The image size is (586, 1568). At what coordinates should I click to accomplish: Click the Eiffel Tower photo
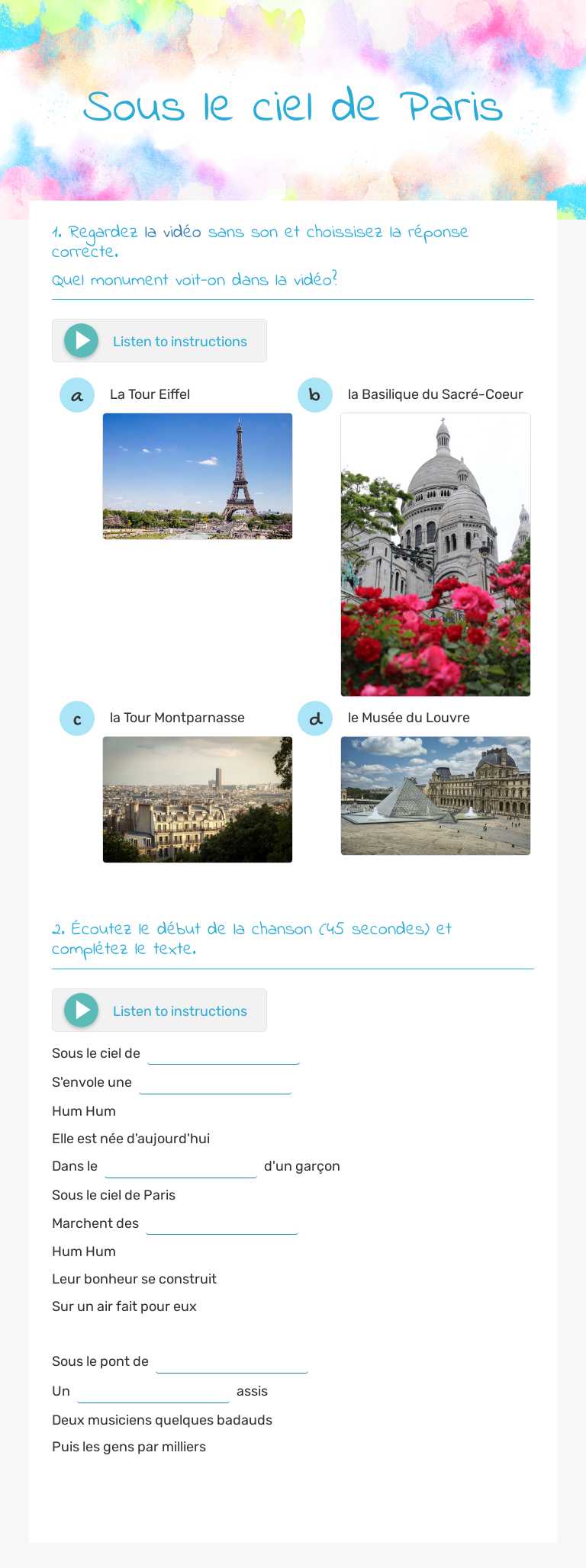(197, 476)
